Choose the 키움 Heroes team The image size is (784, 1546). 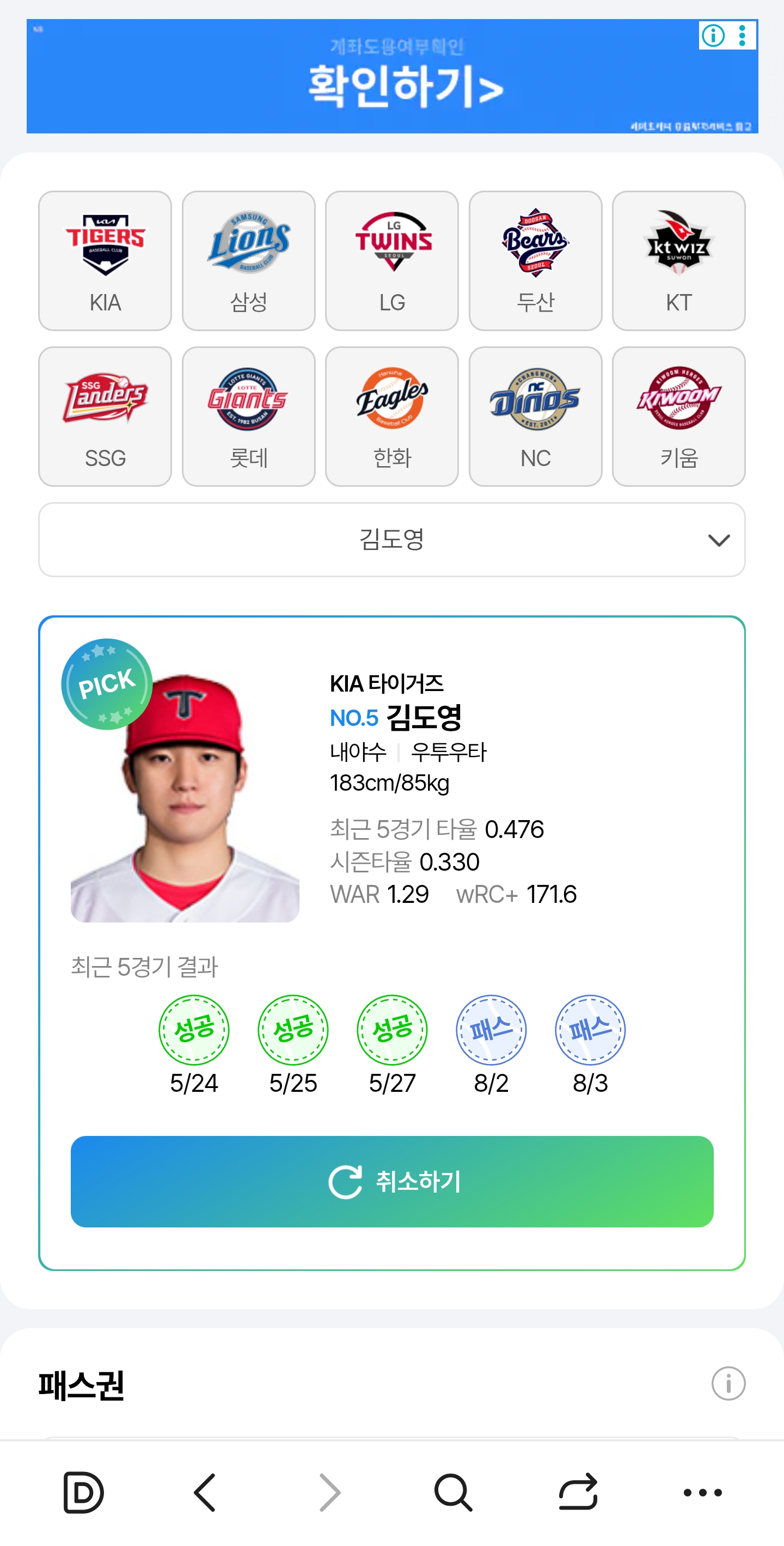pyautogui.click(x=678, y=416)
